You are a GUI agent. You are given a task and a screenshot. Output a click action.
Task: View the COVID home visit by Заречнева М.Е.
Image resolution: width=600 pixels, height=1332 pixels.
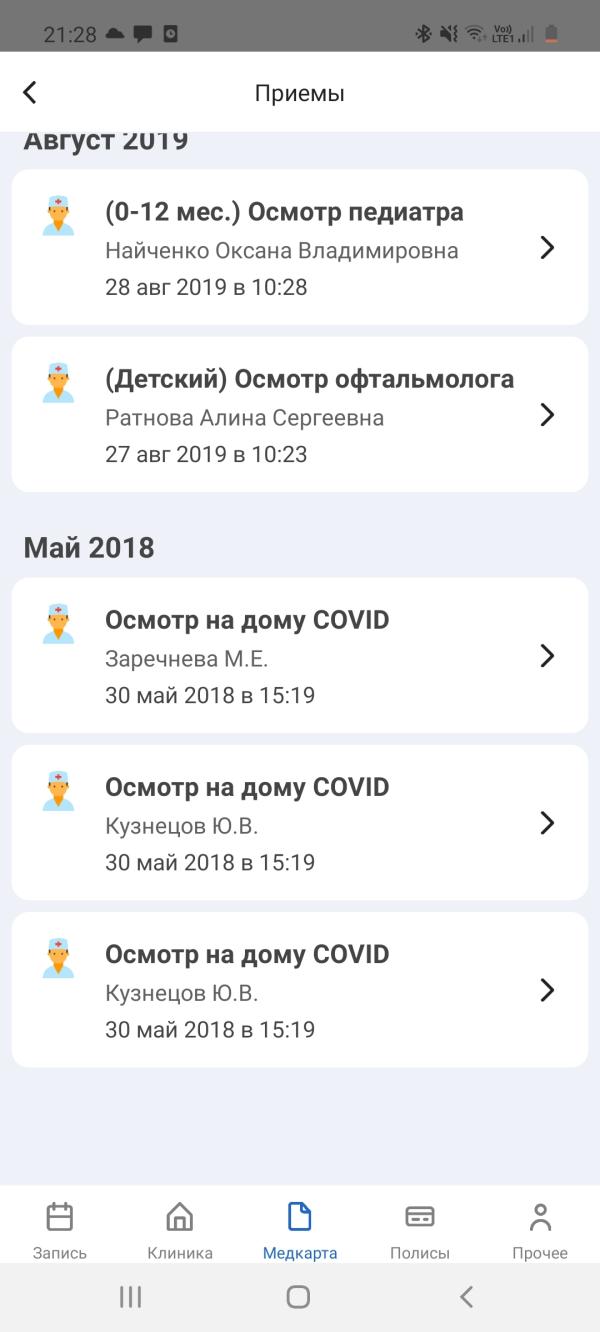(299, 655)
